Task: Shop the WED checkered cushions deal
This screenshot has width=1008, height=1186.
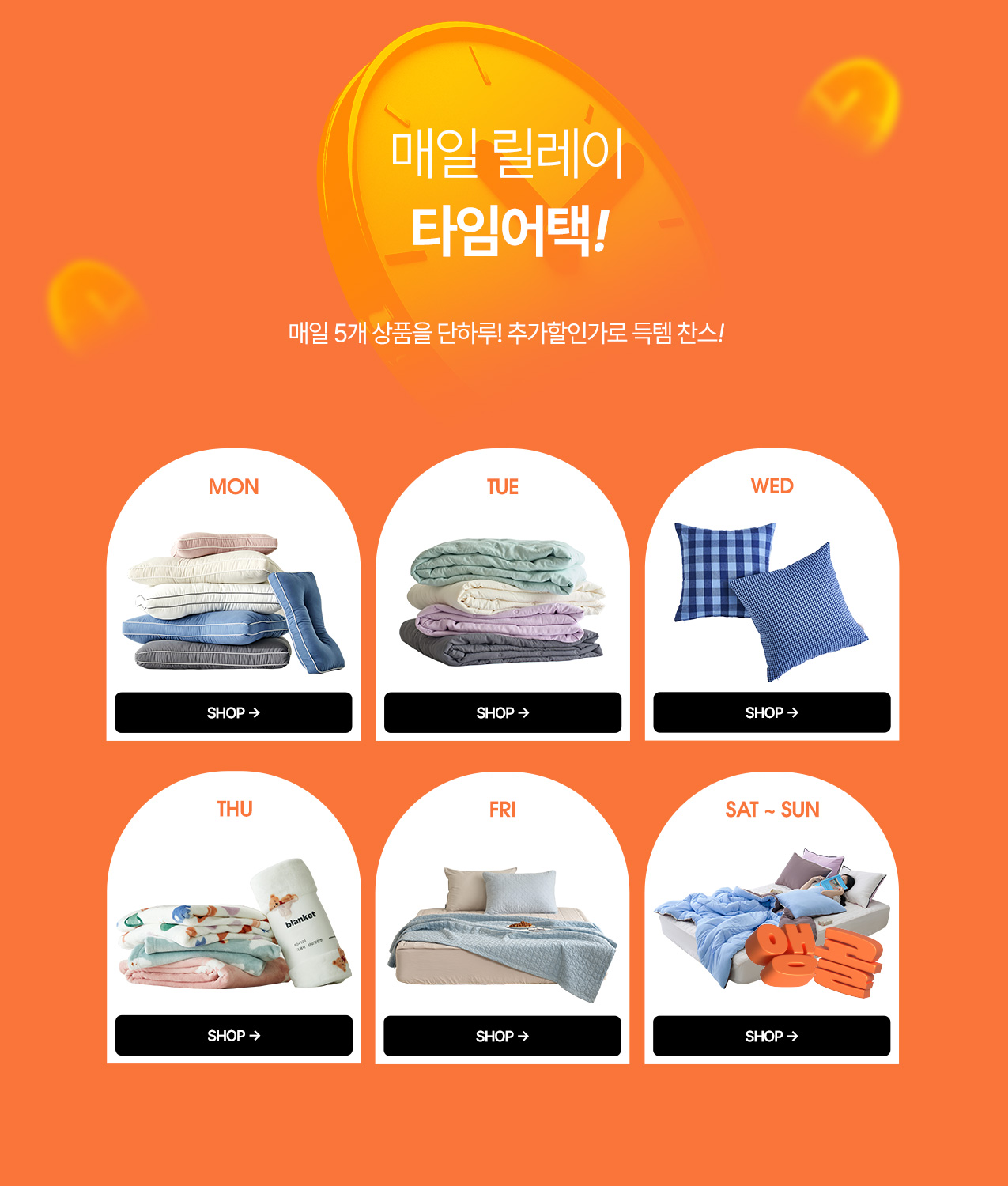Action: pyautogui.click(x=772, y=712)
